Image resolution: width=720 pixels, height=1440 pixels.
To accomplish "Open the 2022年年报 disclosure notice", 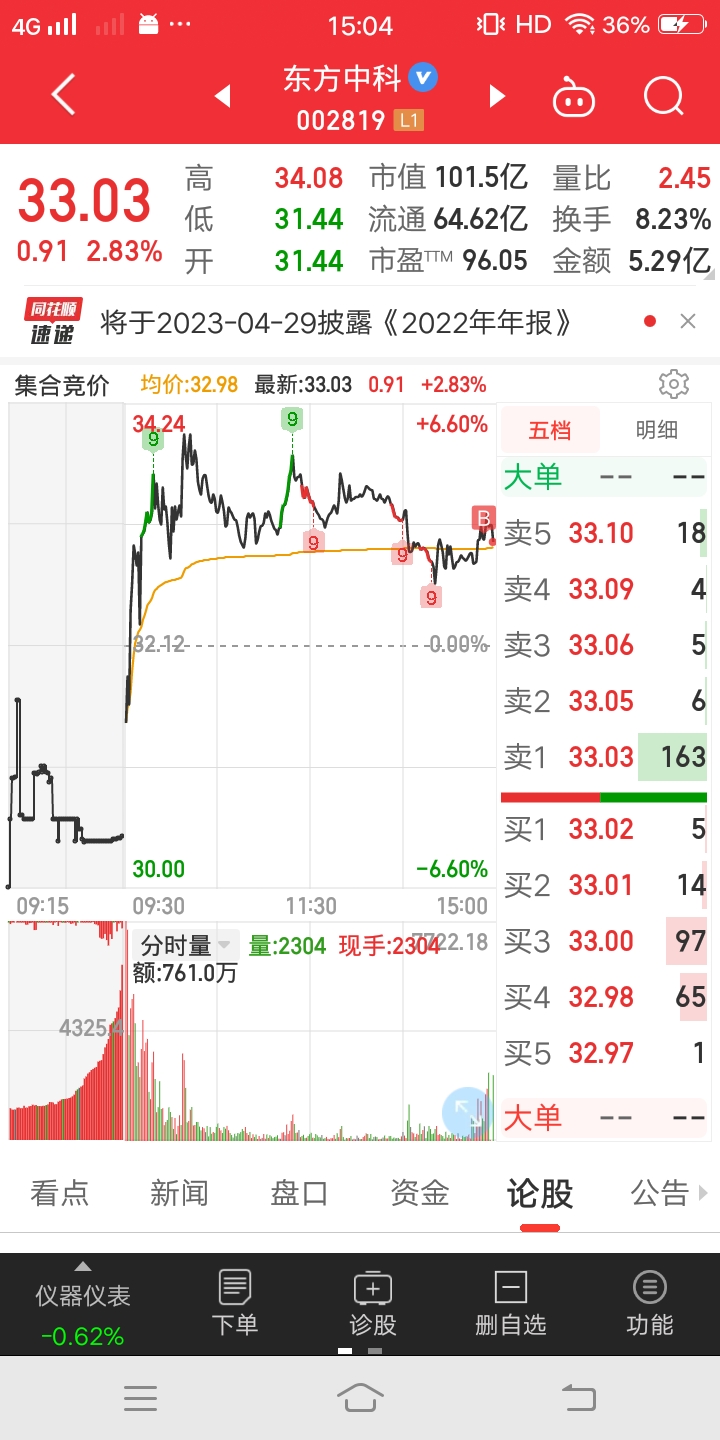I will point(337,322).
